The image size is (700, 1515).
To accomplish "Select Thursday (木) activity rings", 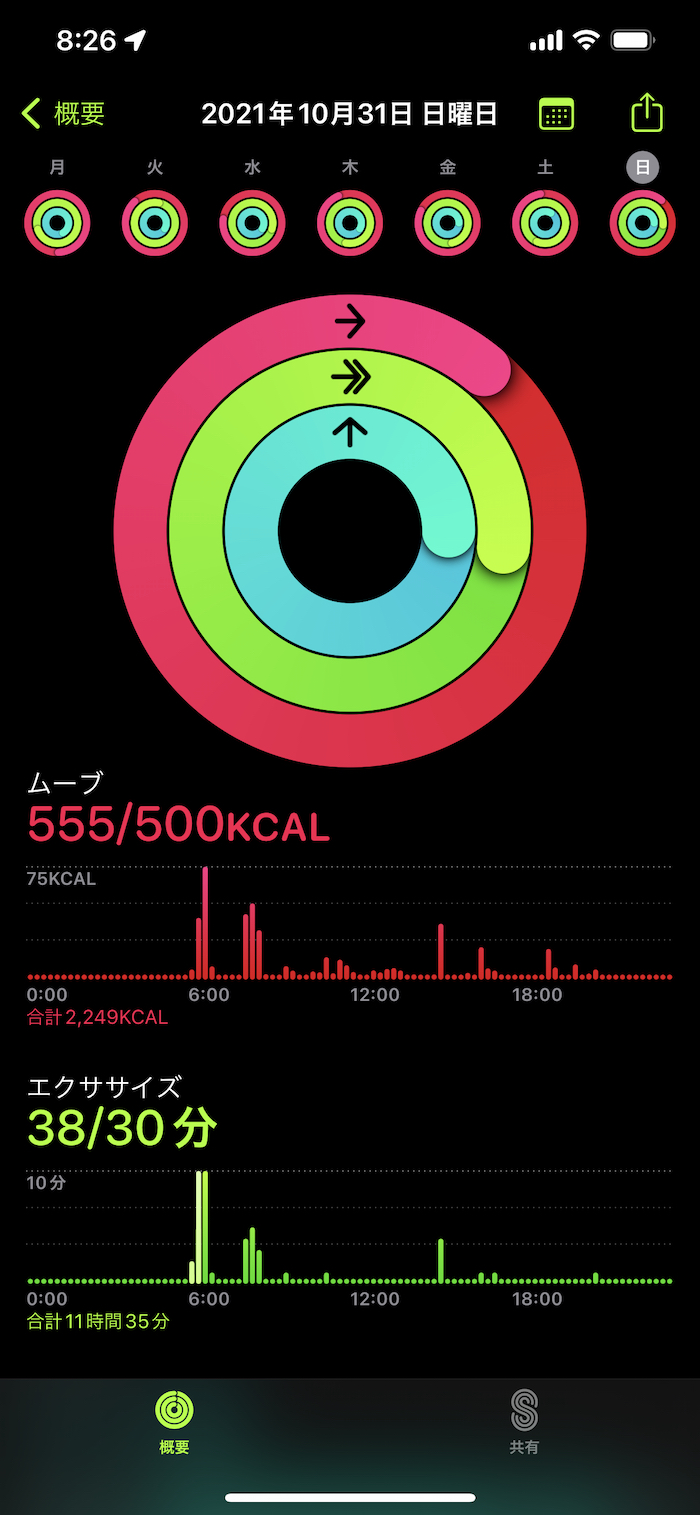I will tap(350, 222).
